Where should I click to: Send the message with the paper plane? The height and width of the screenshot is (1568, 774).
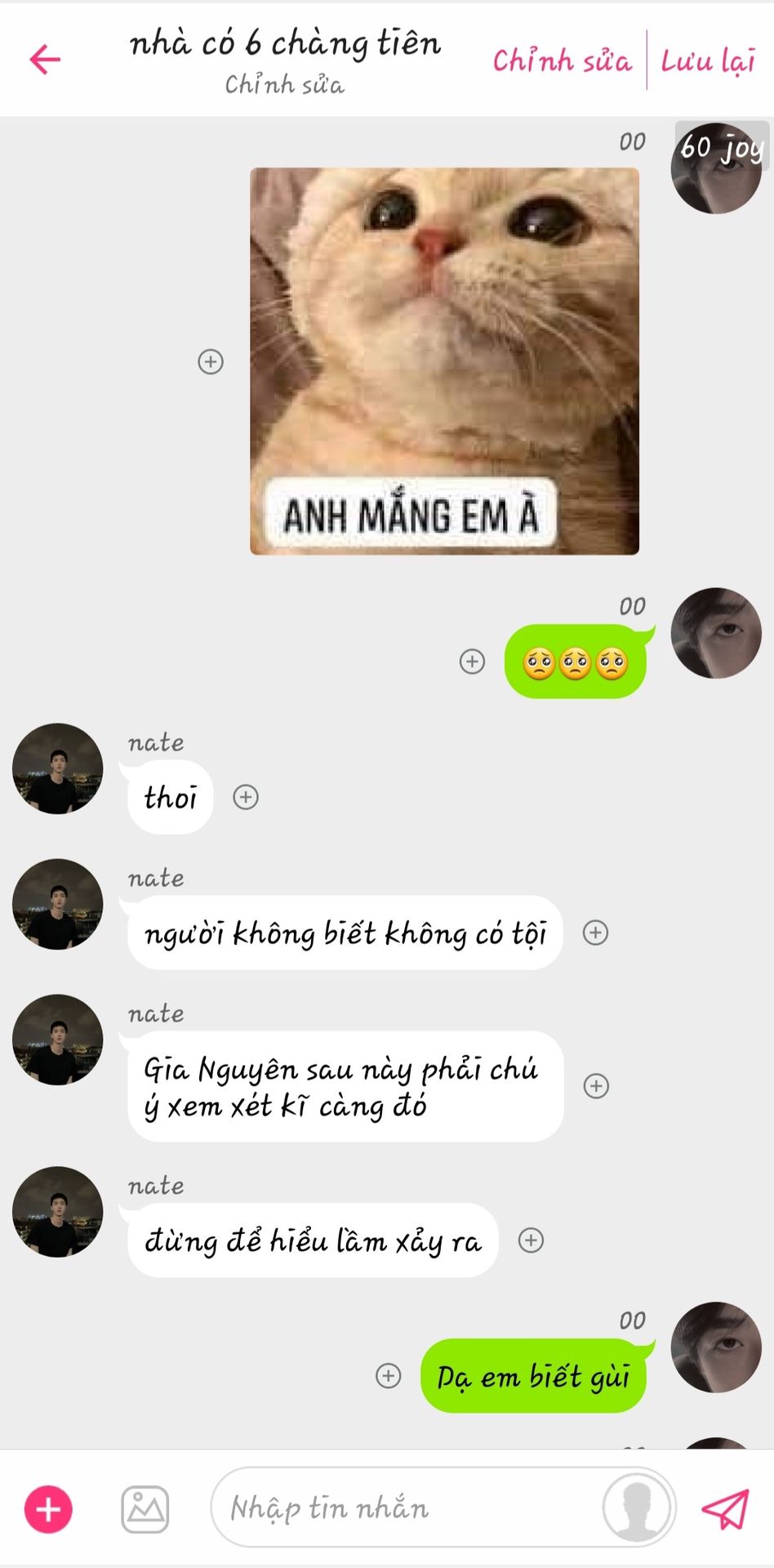[725, 1509]
